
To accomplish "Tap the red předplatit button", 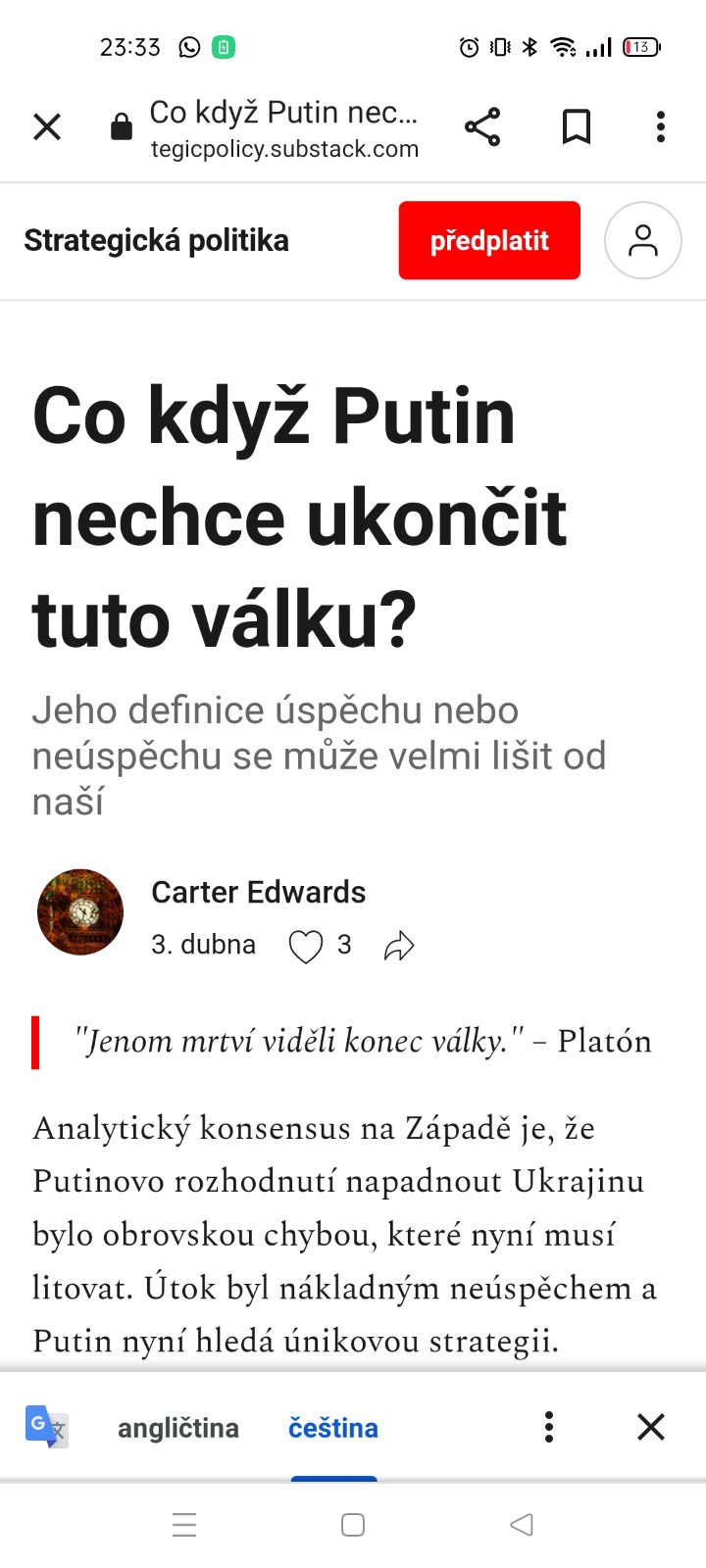I will (x=489, y=241).
